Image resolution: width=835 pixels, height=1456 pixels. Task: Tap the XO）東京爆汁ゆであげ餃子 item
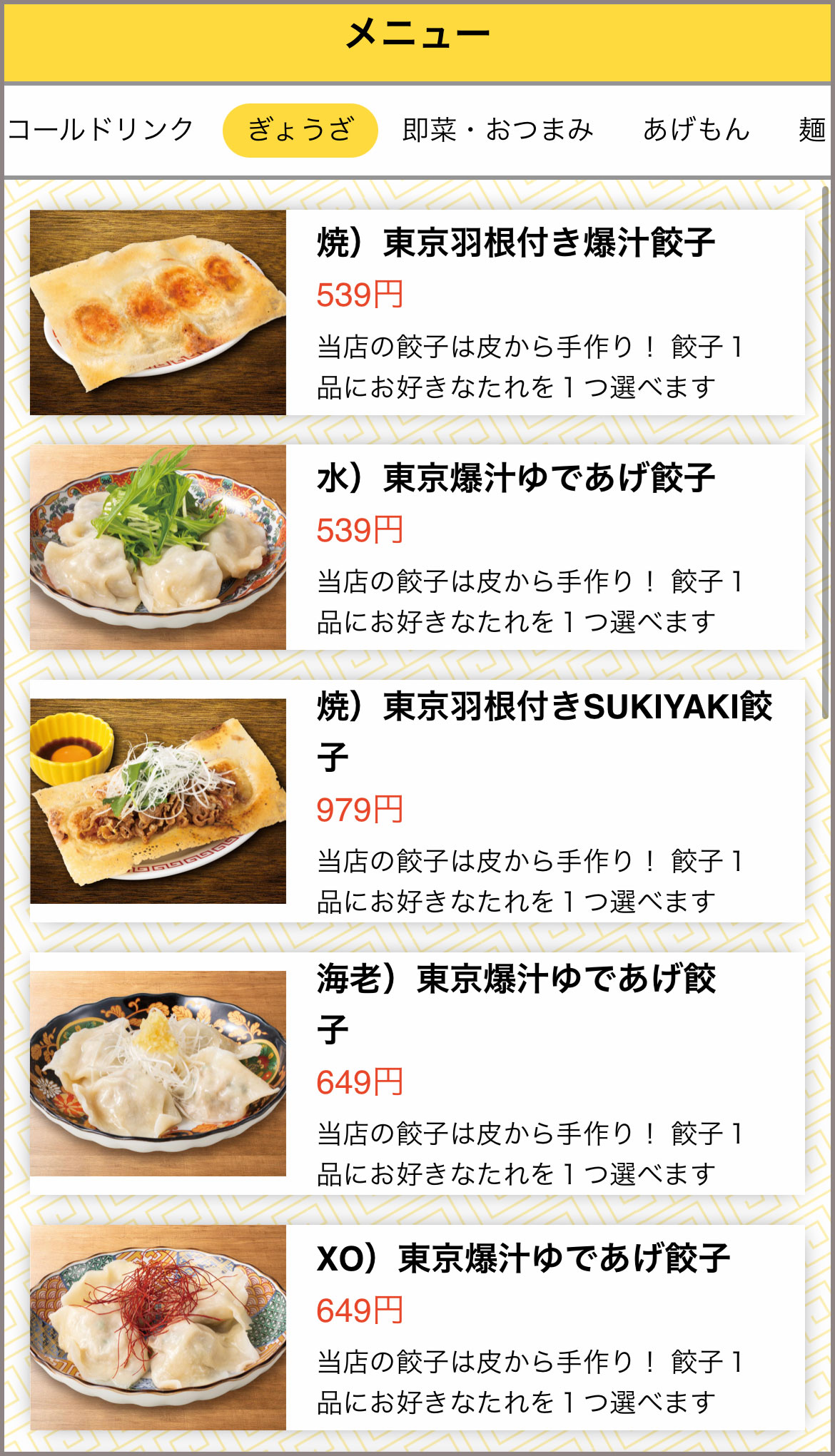417,1328
